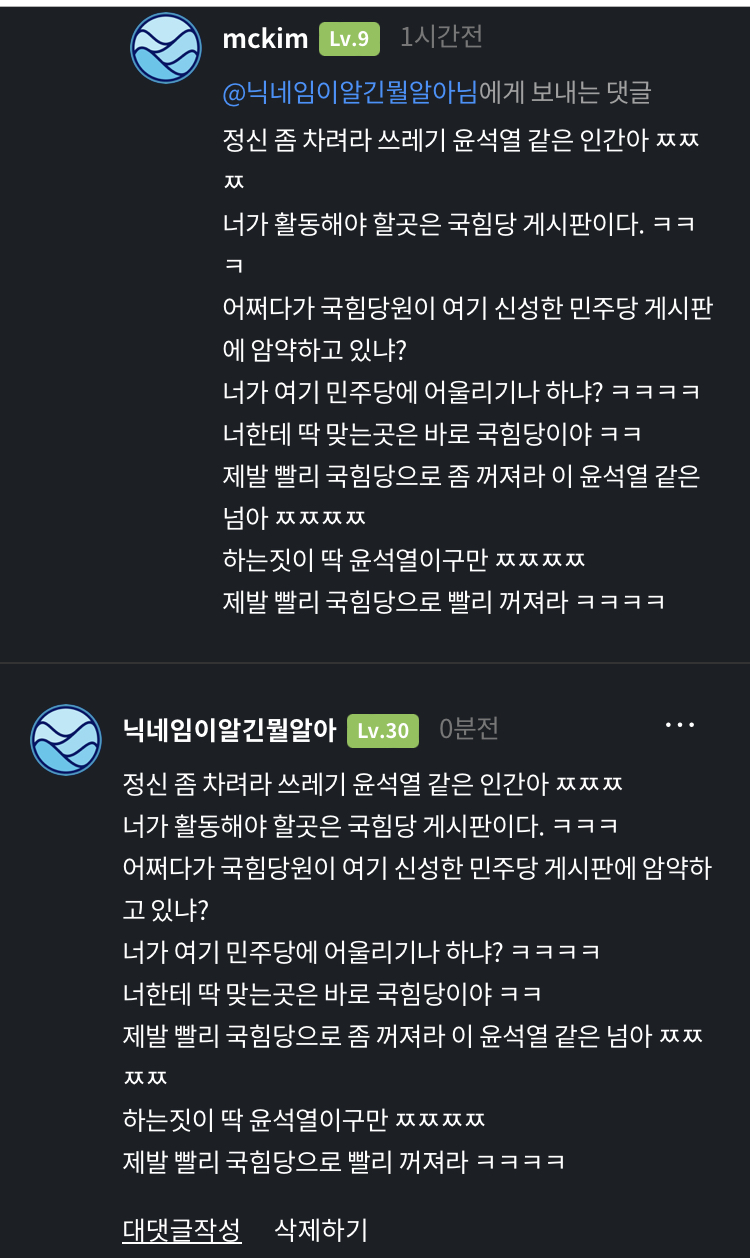
Task: Open mckim's profile avatar
Action: (166, 48)
